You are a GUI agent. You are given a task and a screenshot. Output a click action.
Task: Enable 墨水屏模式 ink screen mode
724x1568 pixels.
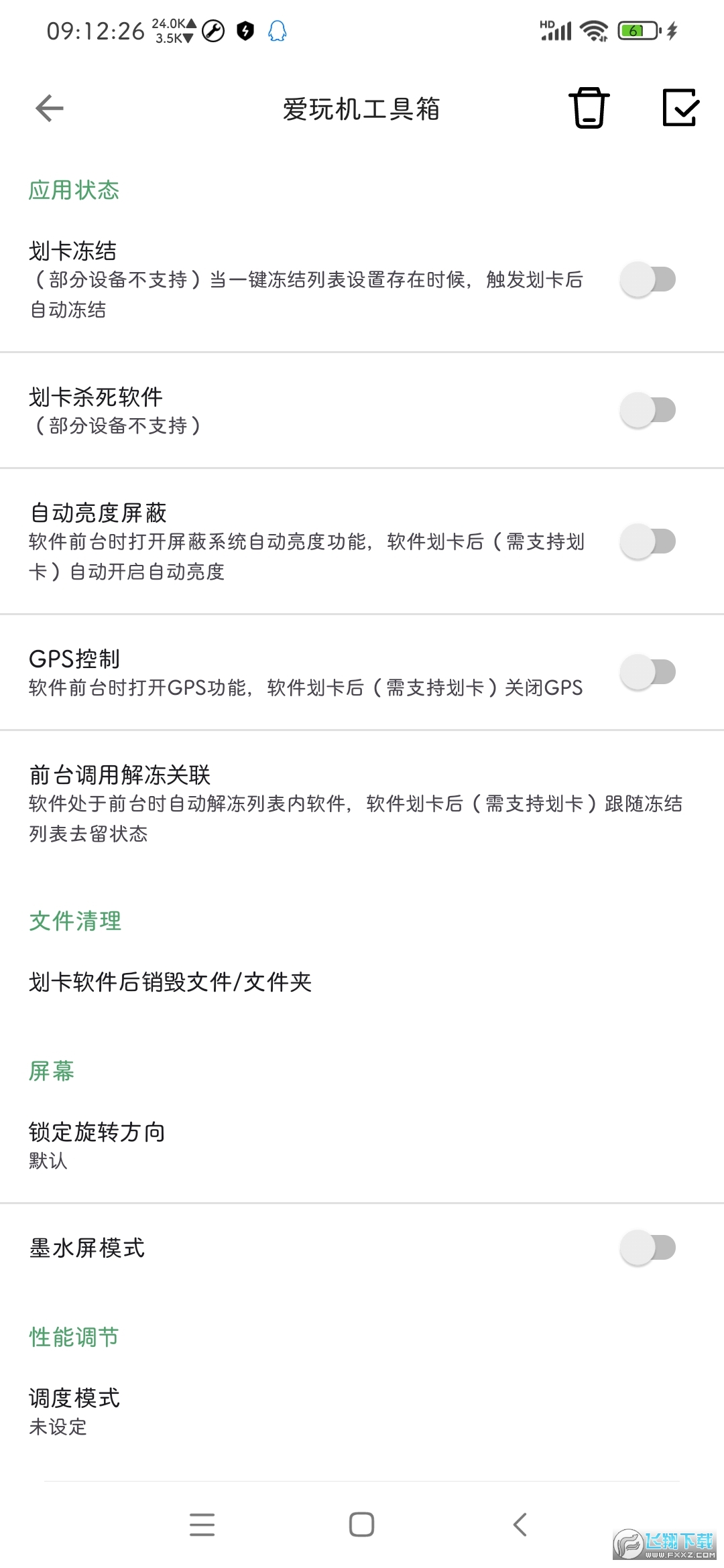point(648,1248)
